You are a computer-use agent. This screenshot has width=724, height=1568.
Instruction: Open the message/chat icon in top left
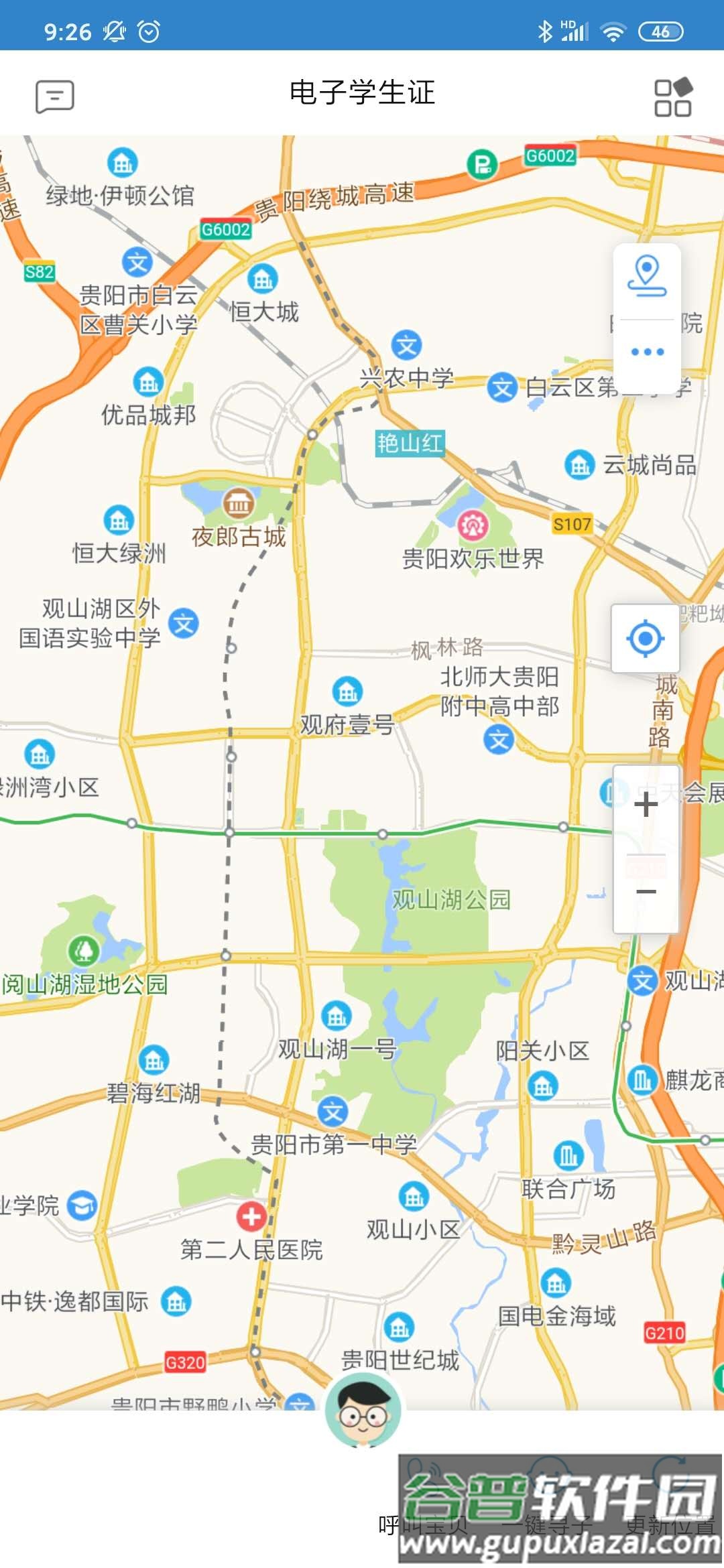pyautogui.click(x=56, y=96)
